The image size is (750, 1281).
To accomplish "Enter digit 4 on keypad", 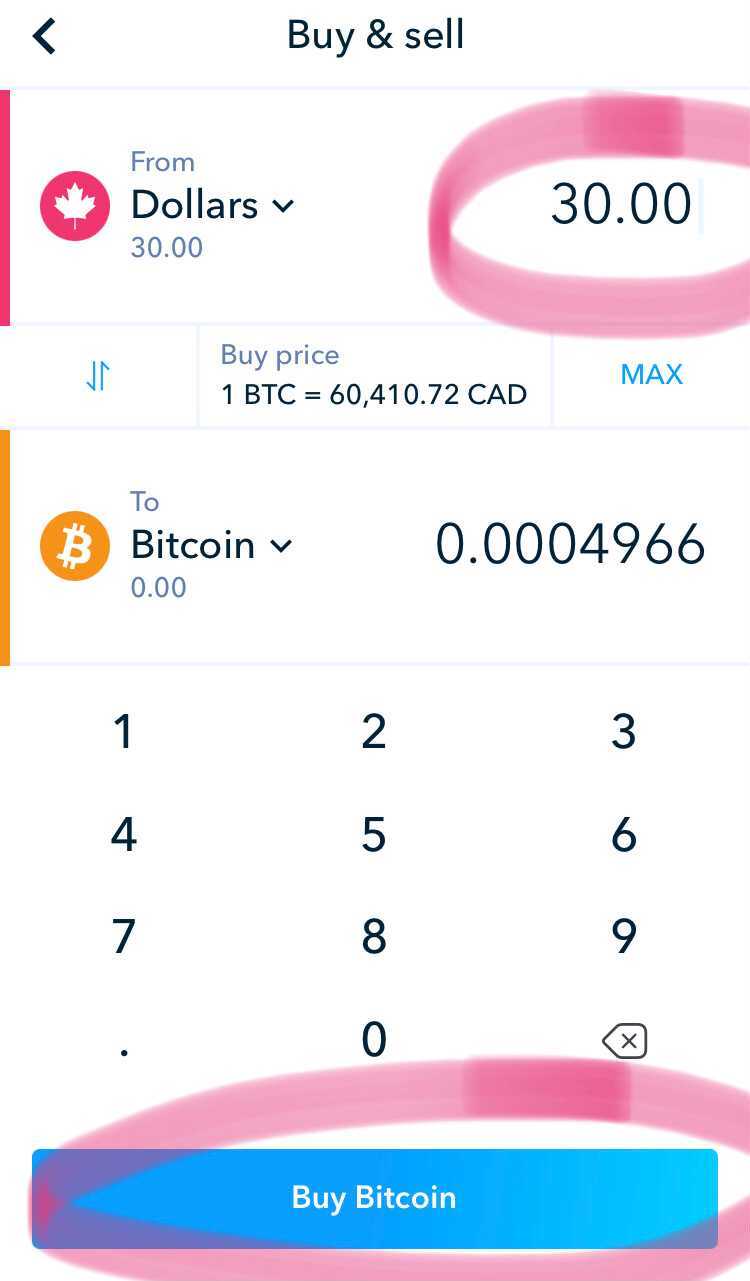I will pos(123,835).
